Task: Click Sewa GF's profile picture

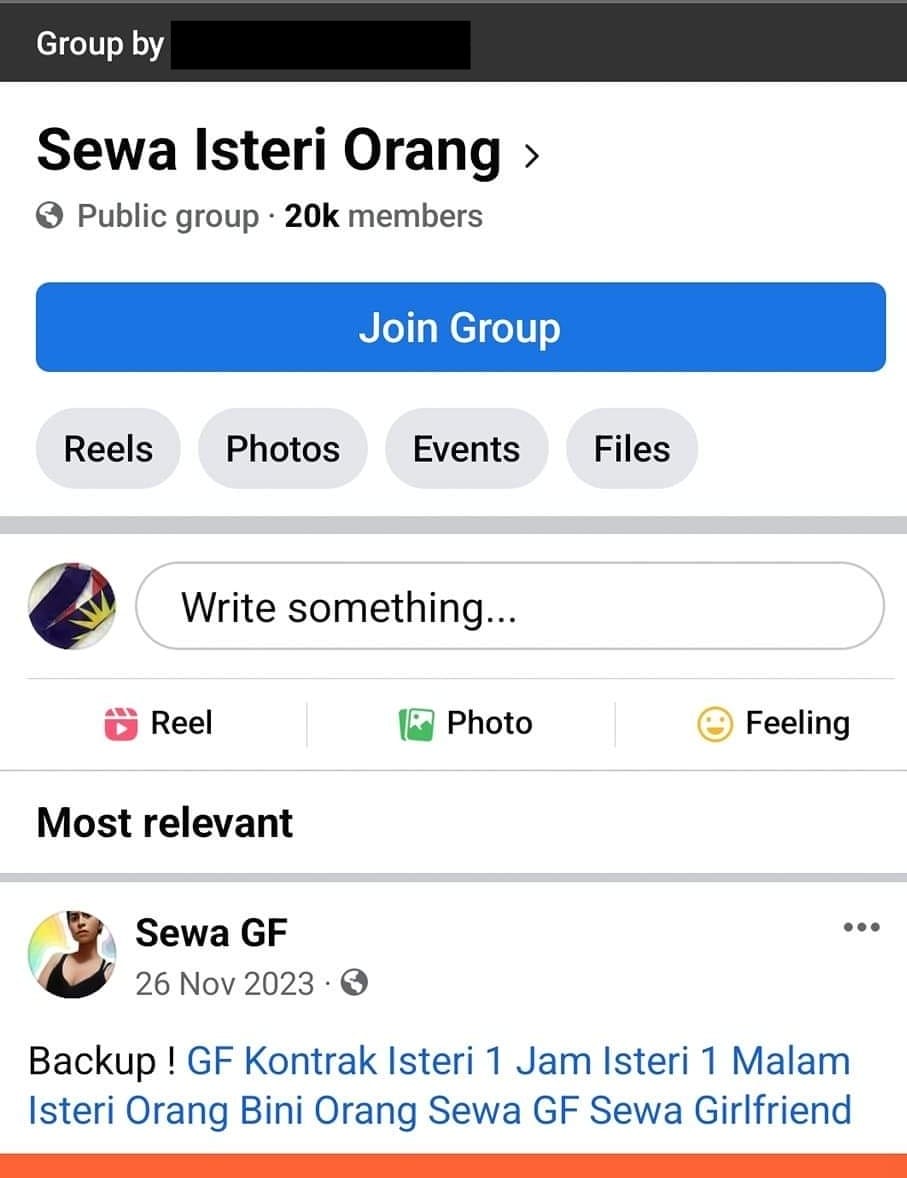Action: [x=71, y=954]
